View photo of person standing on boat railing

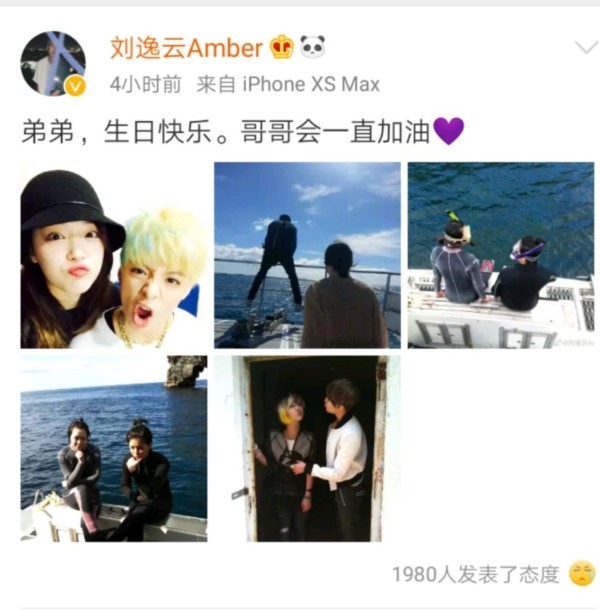point(307,255)
